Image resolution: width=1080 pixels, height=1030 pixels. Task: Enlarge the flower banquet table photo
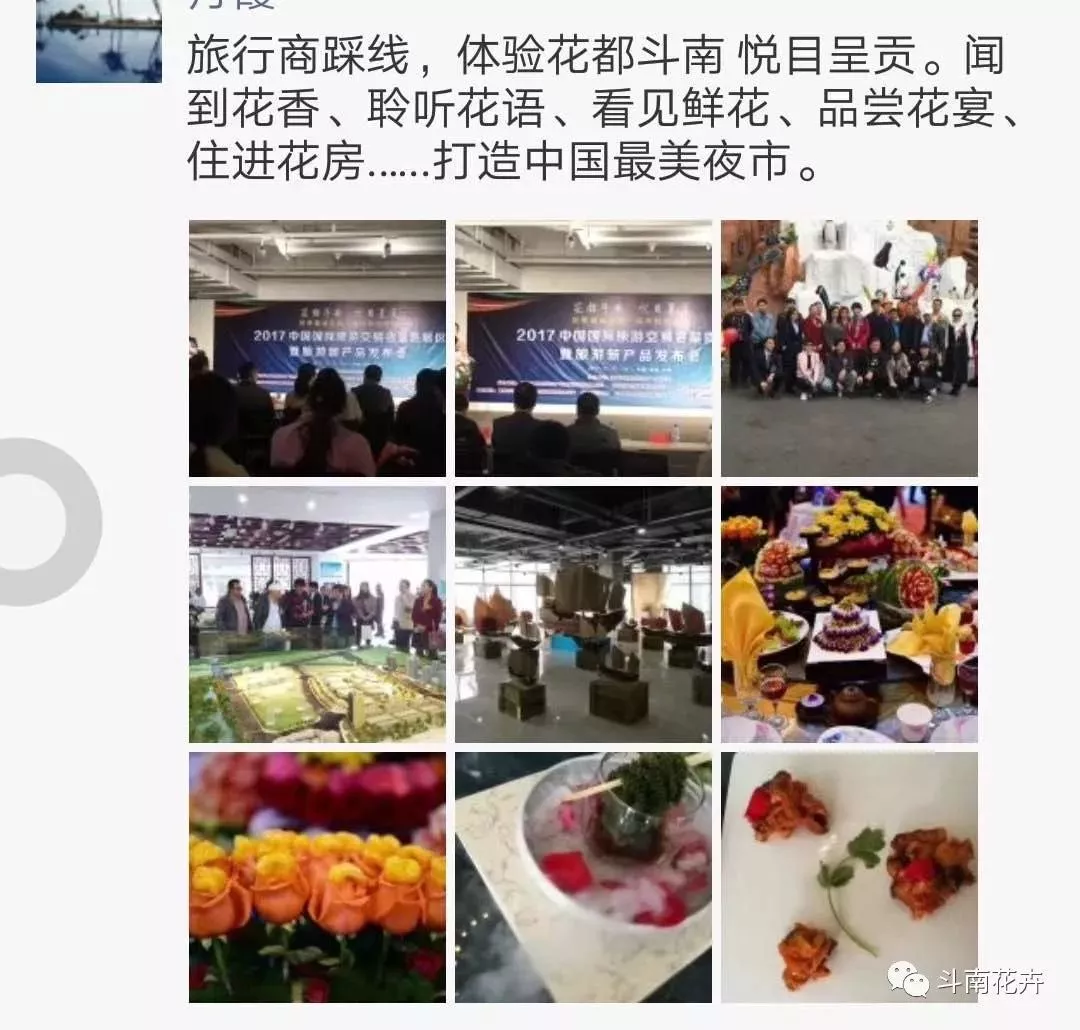(849, 614)
